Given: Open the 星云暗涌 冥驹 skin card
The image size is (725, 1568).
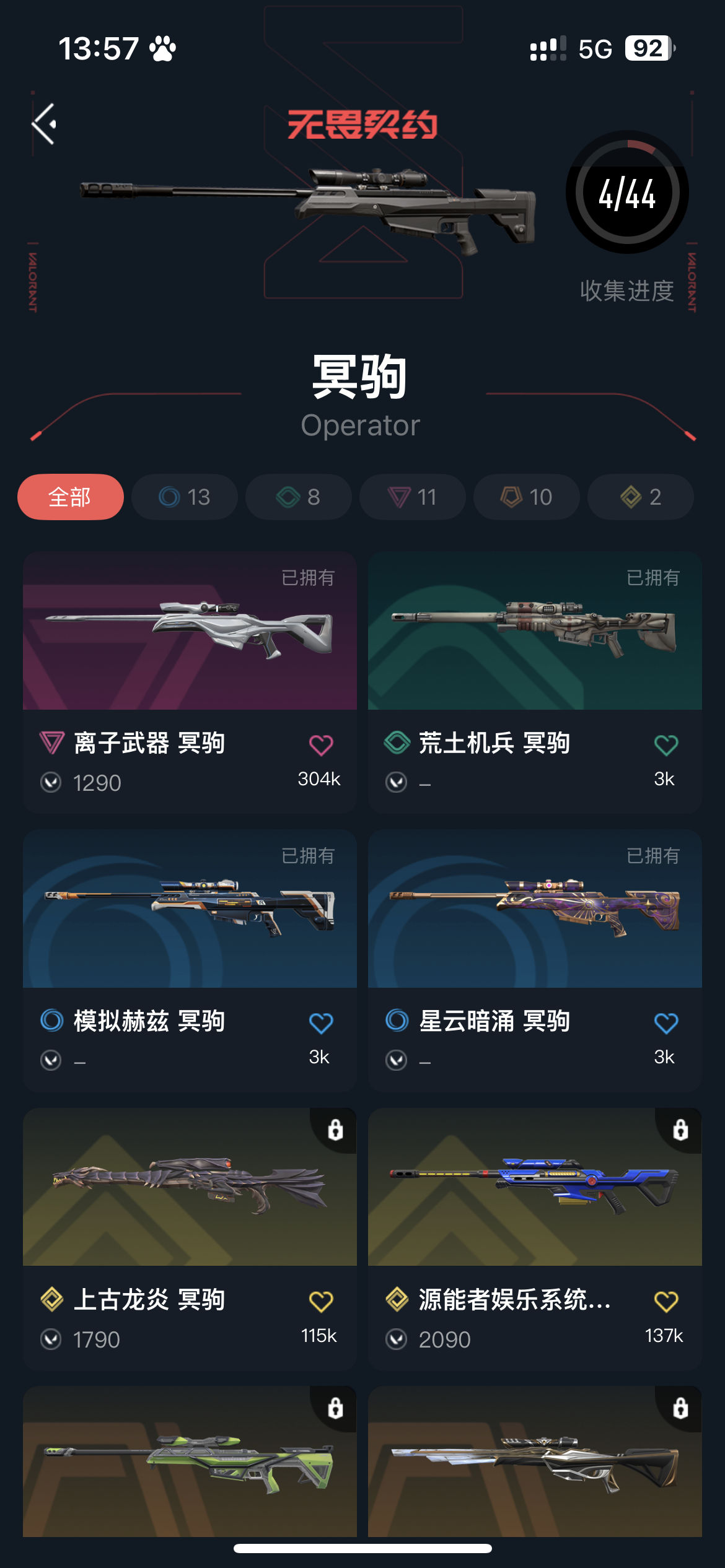Looking at the screenshot, I should click(535, 909).
